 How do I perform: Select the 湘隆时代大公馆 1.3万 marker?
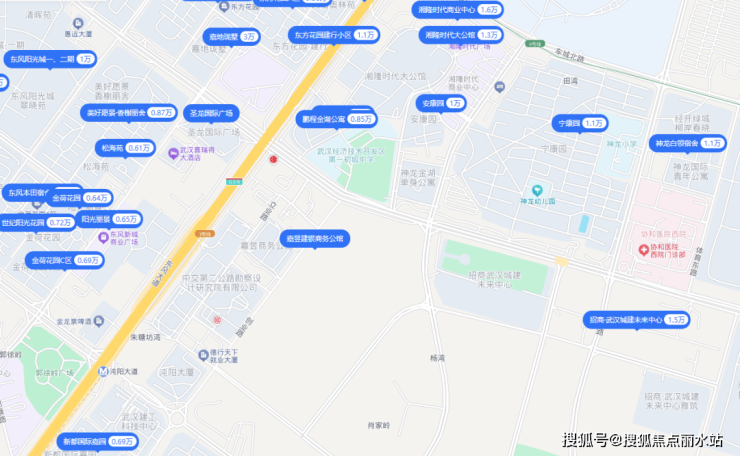click(x=460, y=34)
